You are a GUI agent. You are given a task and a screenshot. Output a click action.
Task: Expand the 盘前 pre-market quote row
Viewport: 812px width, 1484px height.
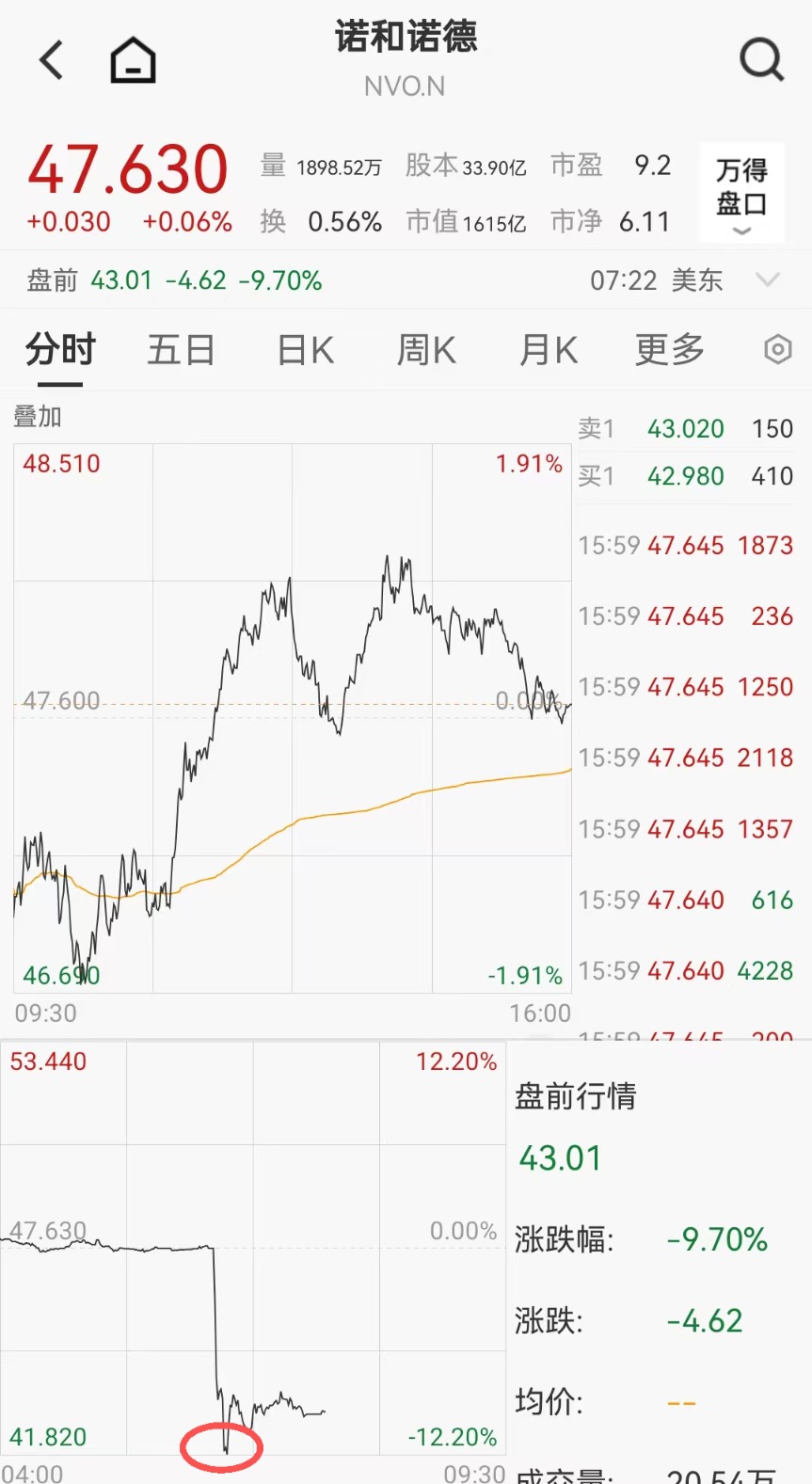[768, 279]
